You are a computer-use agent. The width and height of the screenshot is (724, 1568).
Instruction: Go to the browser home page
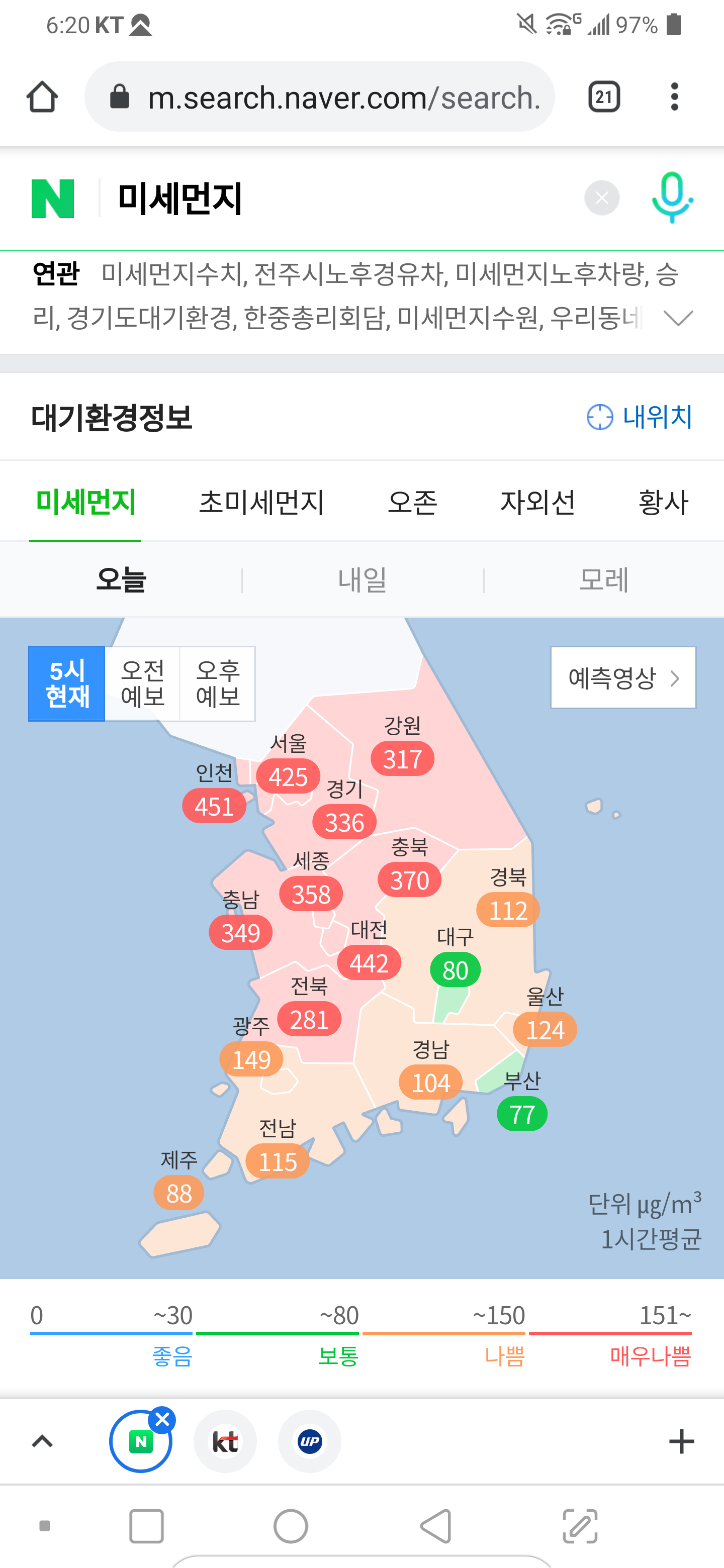tap(42, 97)
